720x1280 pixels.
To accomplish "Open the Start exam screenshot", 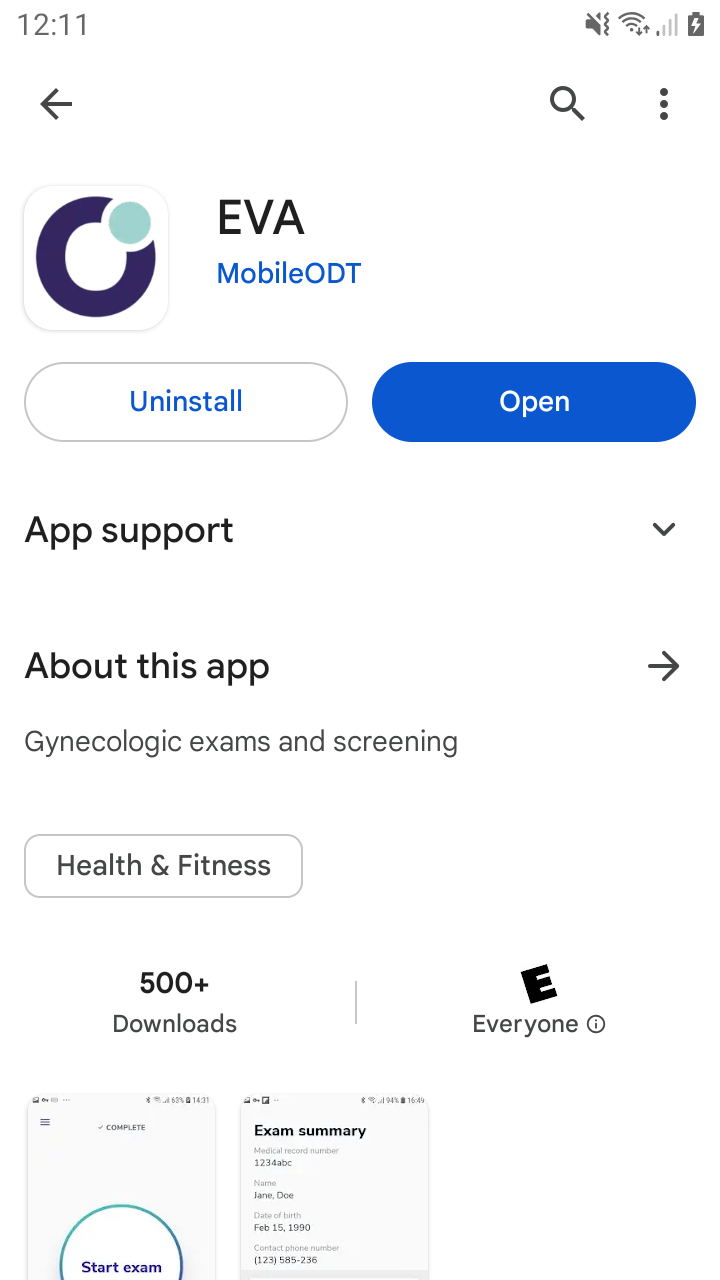I will 121,1187.
